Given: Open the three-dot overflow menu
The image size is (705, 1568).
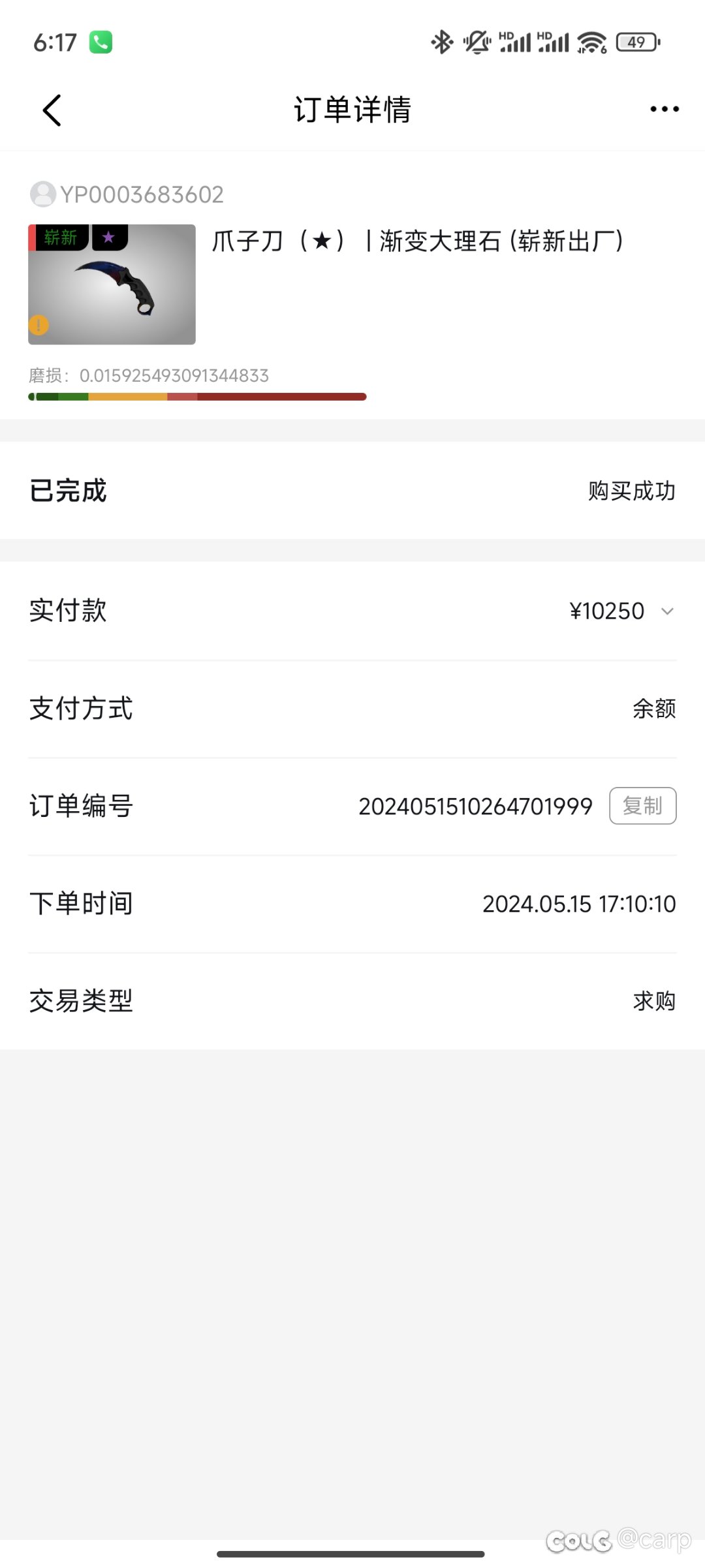Looking at the screenshot, I should tap(664, 110).
